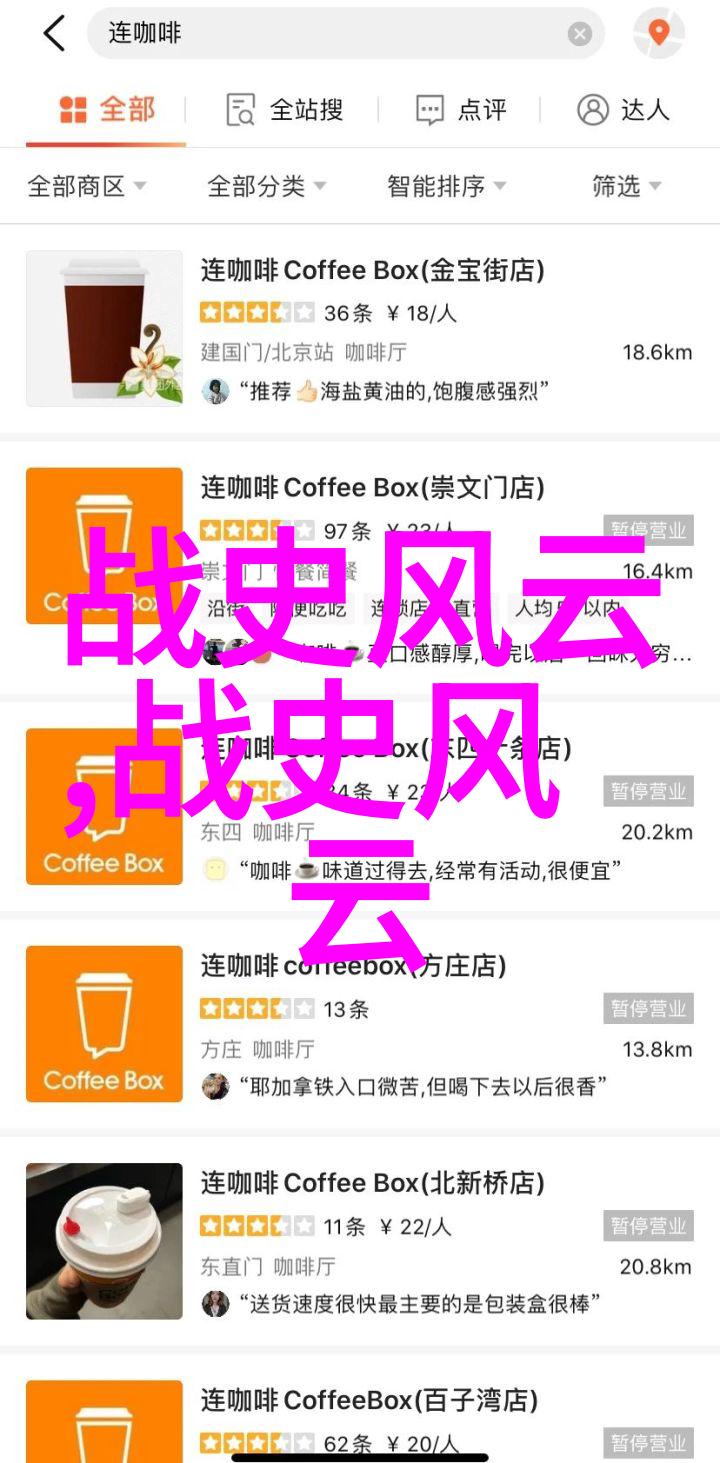Open 连咖啡 Coffee Box(金宝街店) result

[x=372, y=270]
